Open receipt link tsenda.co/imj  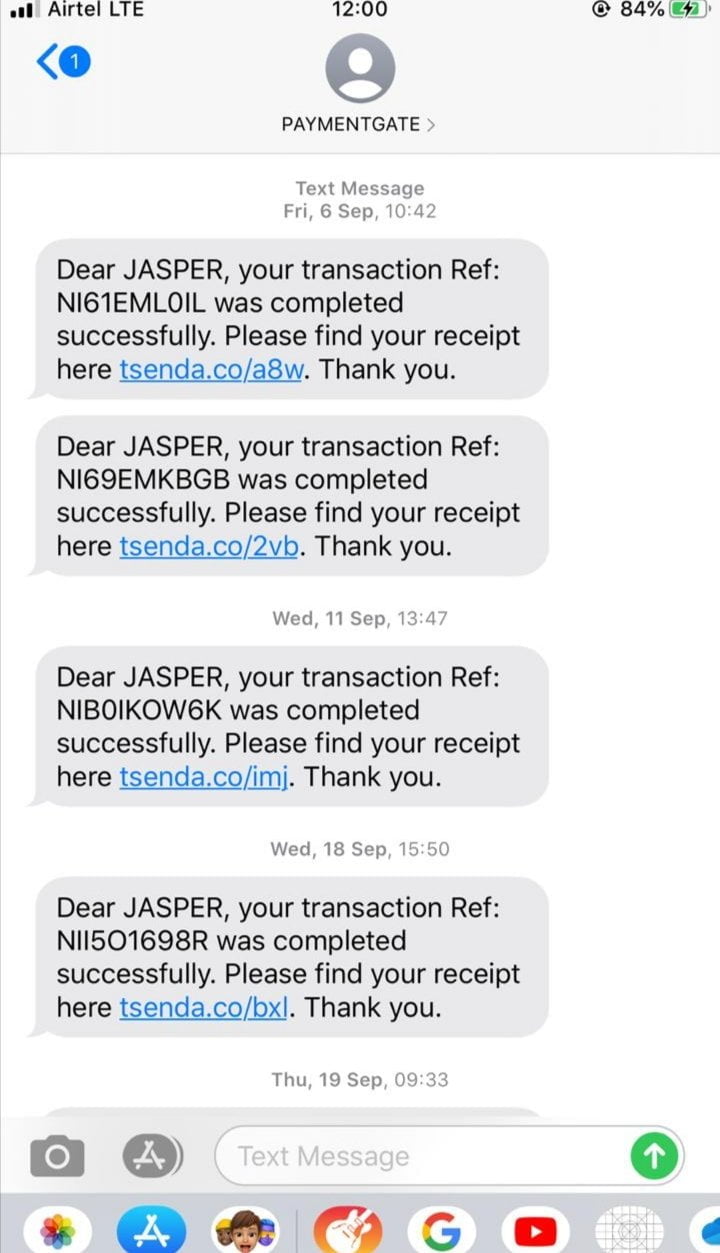[205, 777]
